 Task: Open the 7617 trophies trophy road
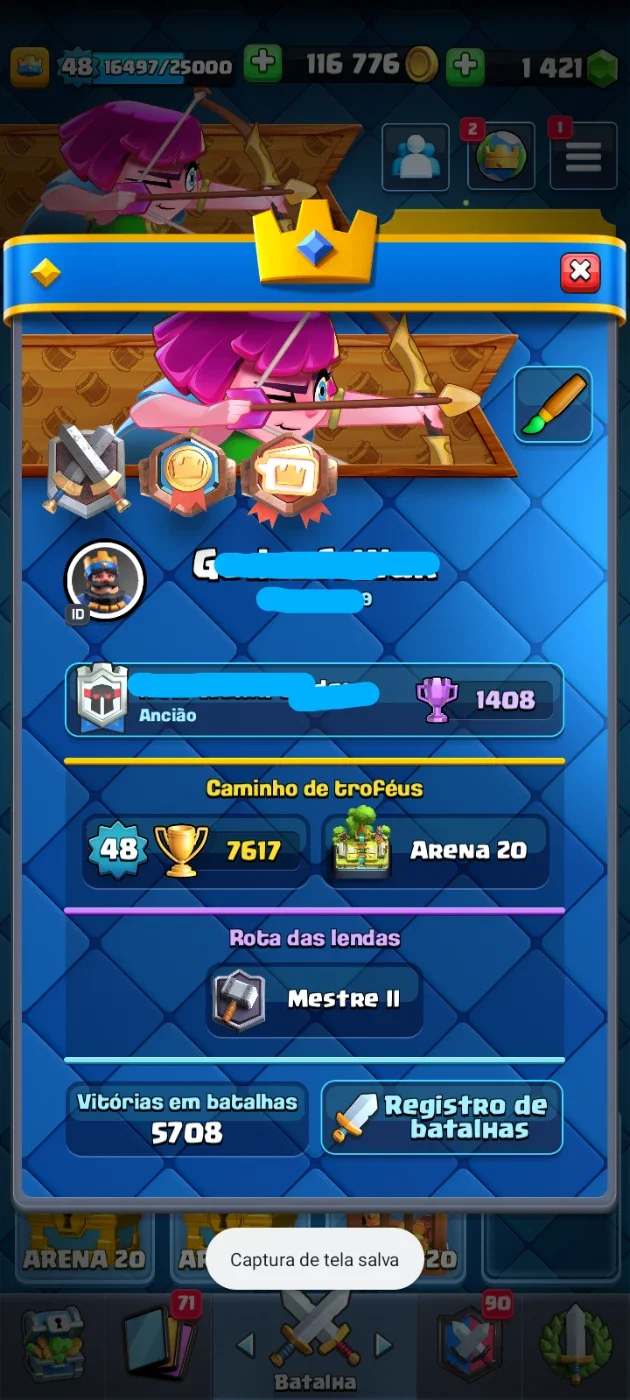(x=196, y=851)
